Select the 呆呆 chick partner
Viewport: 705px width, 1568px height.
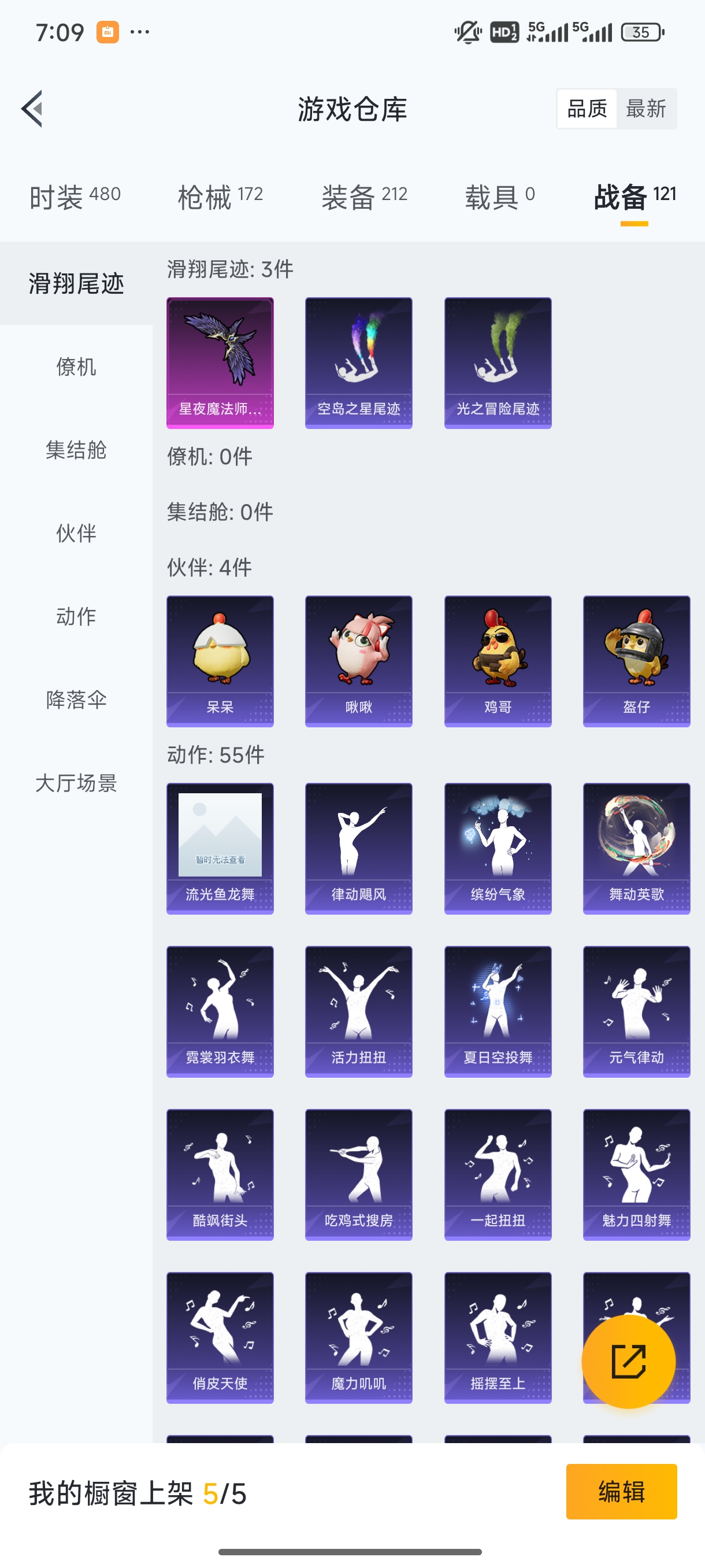click(220, 660)
